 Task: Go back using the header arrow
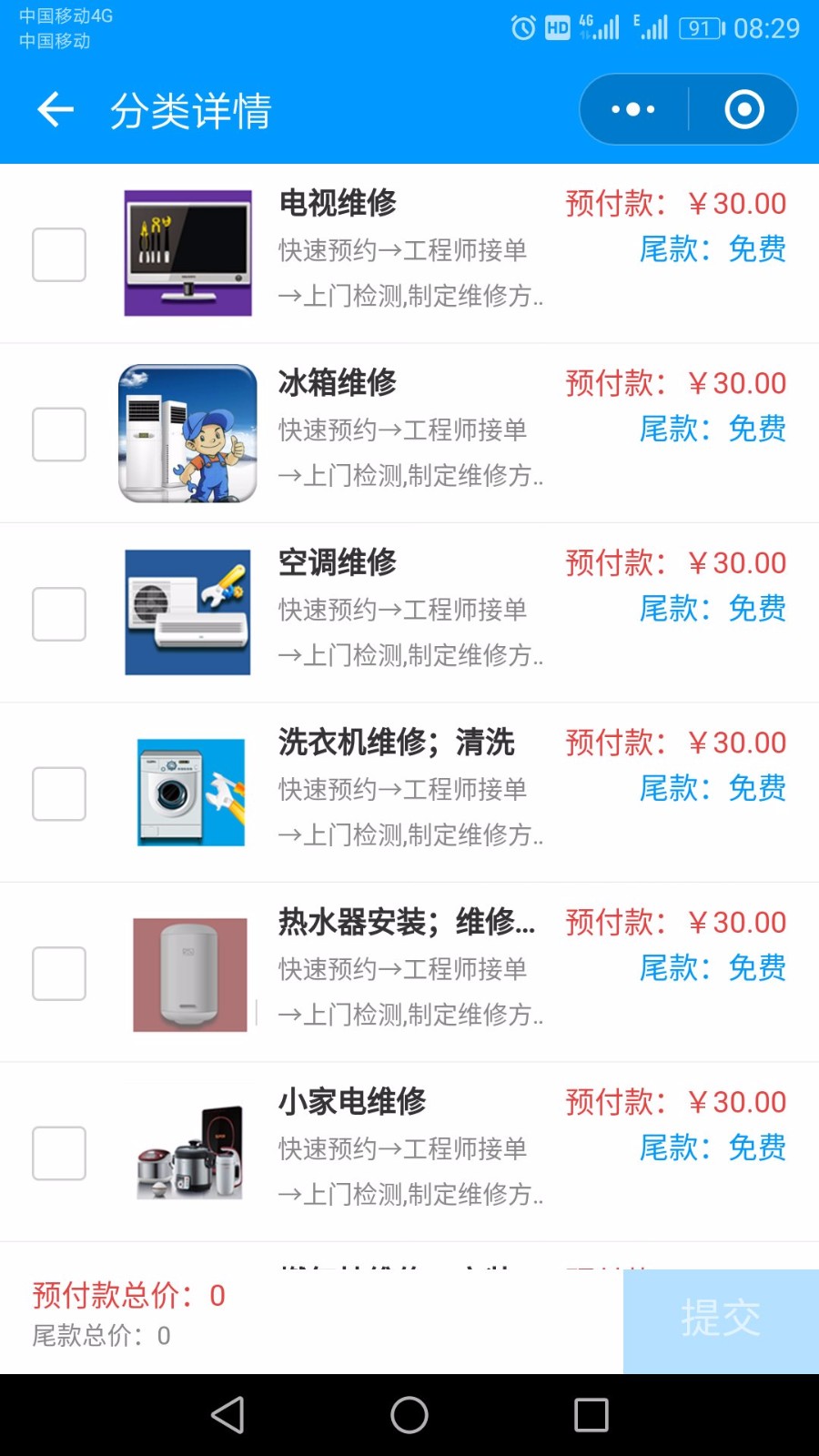(55, 110)
